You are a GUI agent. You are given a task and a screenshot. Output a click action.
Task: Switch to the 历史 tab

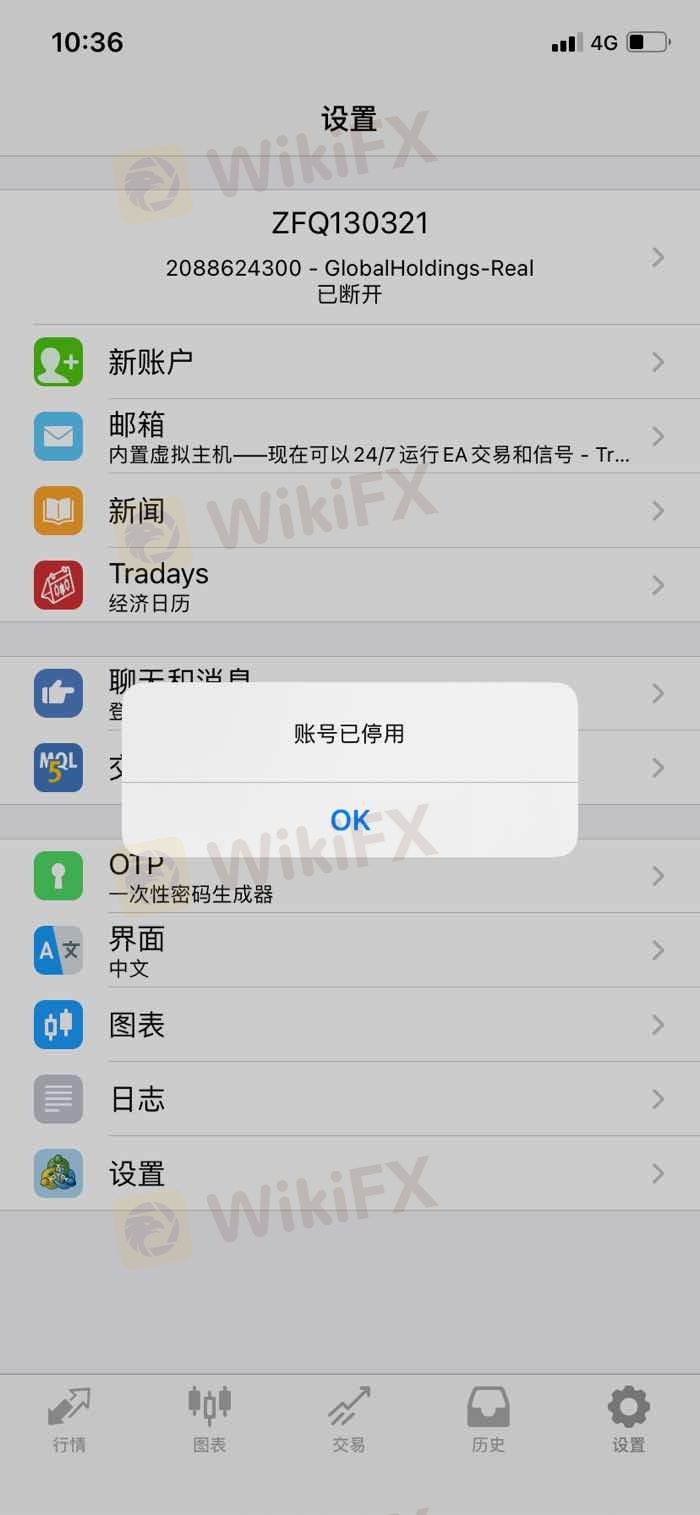point(489,1419)
